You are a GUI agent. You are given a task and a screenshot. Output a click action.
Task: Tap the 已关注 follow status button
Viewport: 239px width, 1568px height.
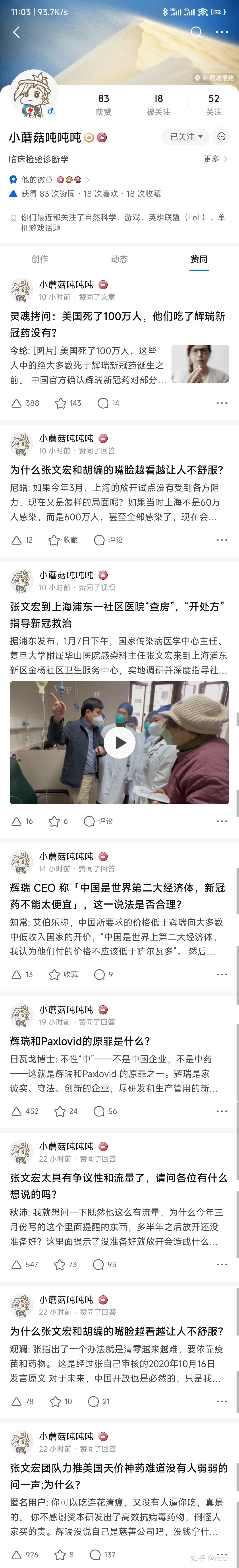coord(185,137)
